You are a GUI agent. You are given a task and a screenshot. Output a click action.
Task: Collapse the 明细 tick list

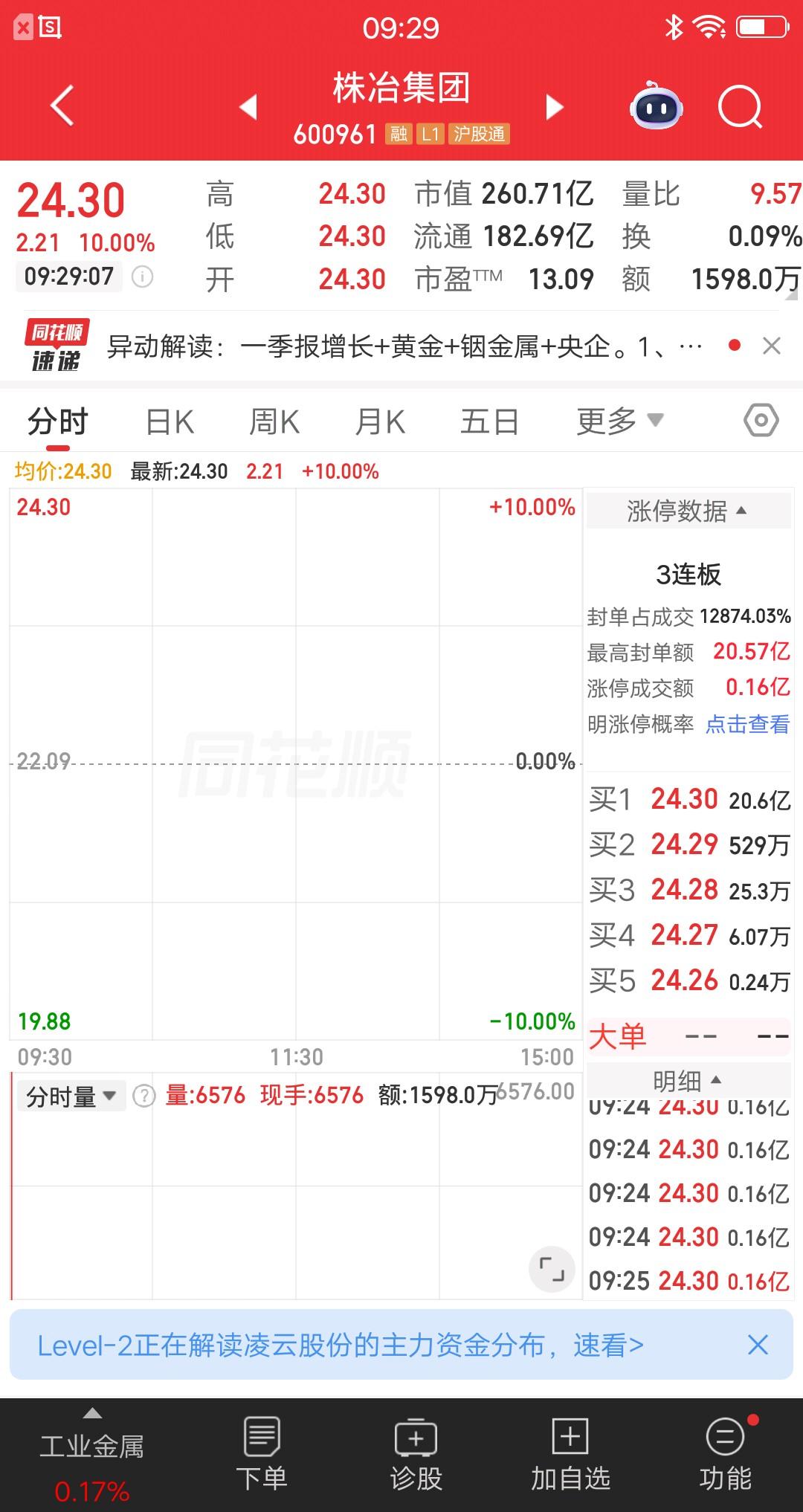(x=688, y=1080)
